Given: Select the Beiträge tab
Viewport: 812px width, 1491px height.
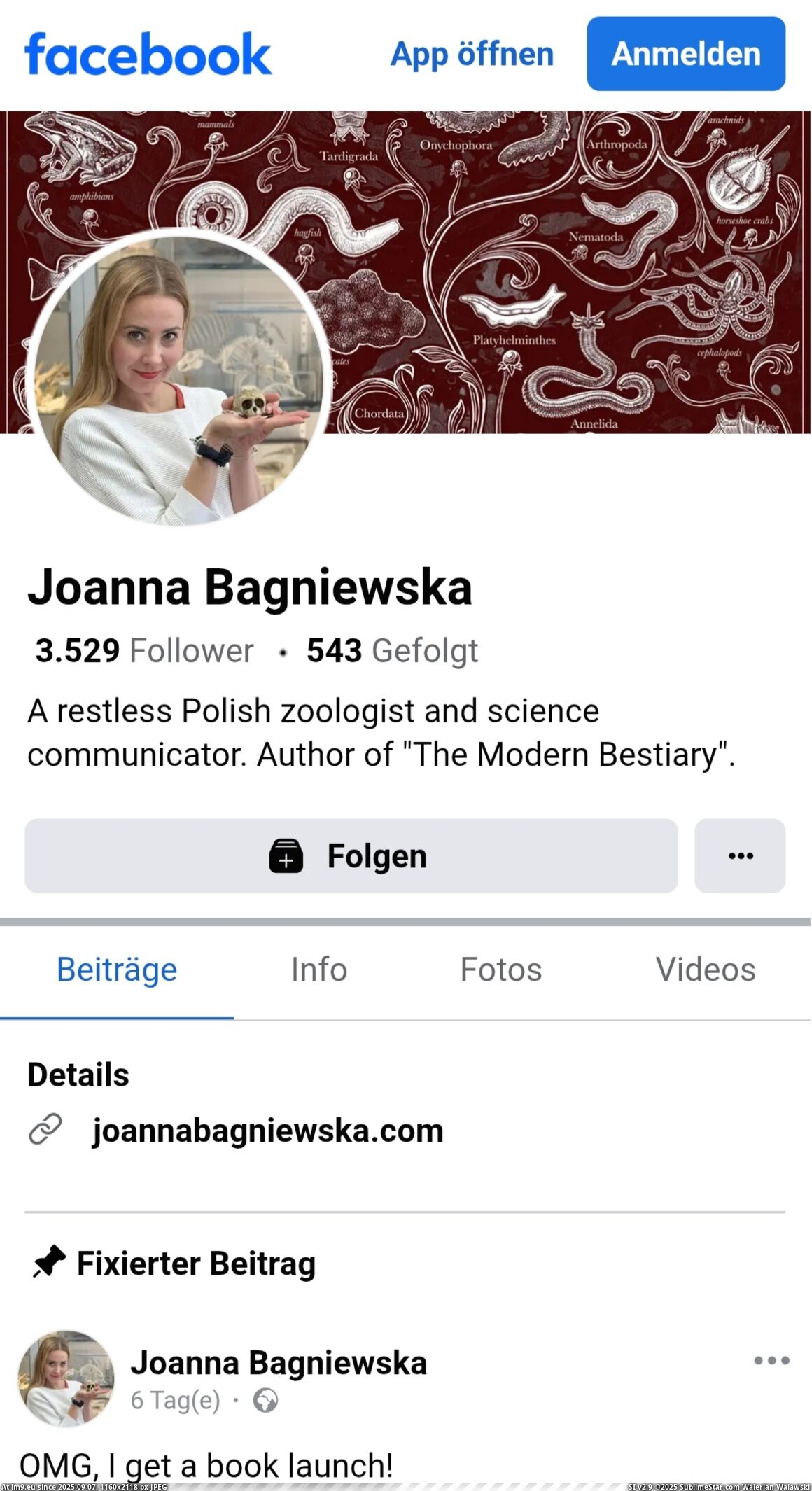Looking at the screenshot, I should [117, 969].
